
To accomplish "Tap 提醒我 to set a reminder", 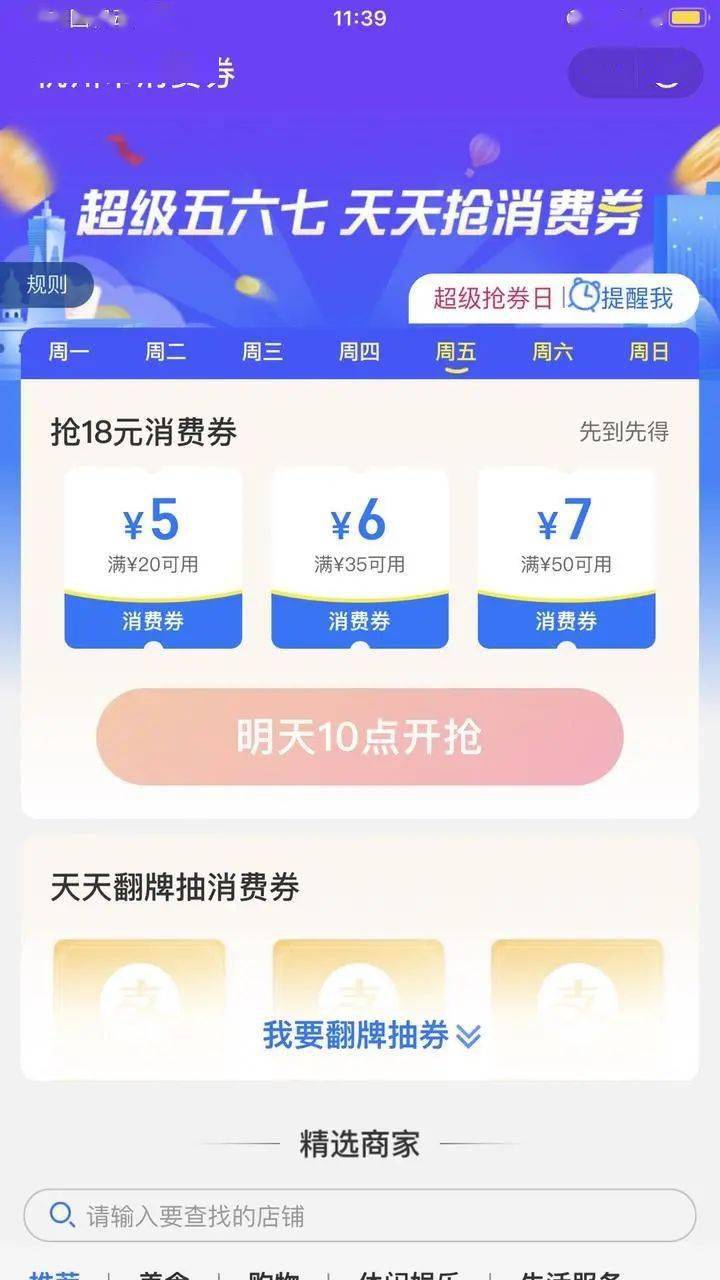I will coord(623,297).
